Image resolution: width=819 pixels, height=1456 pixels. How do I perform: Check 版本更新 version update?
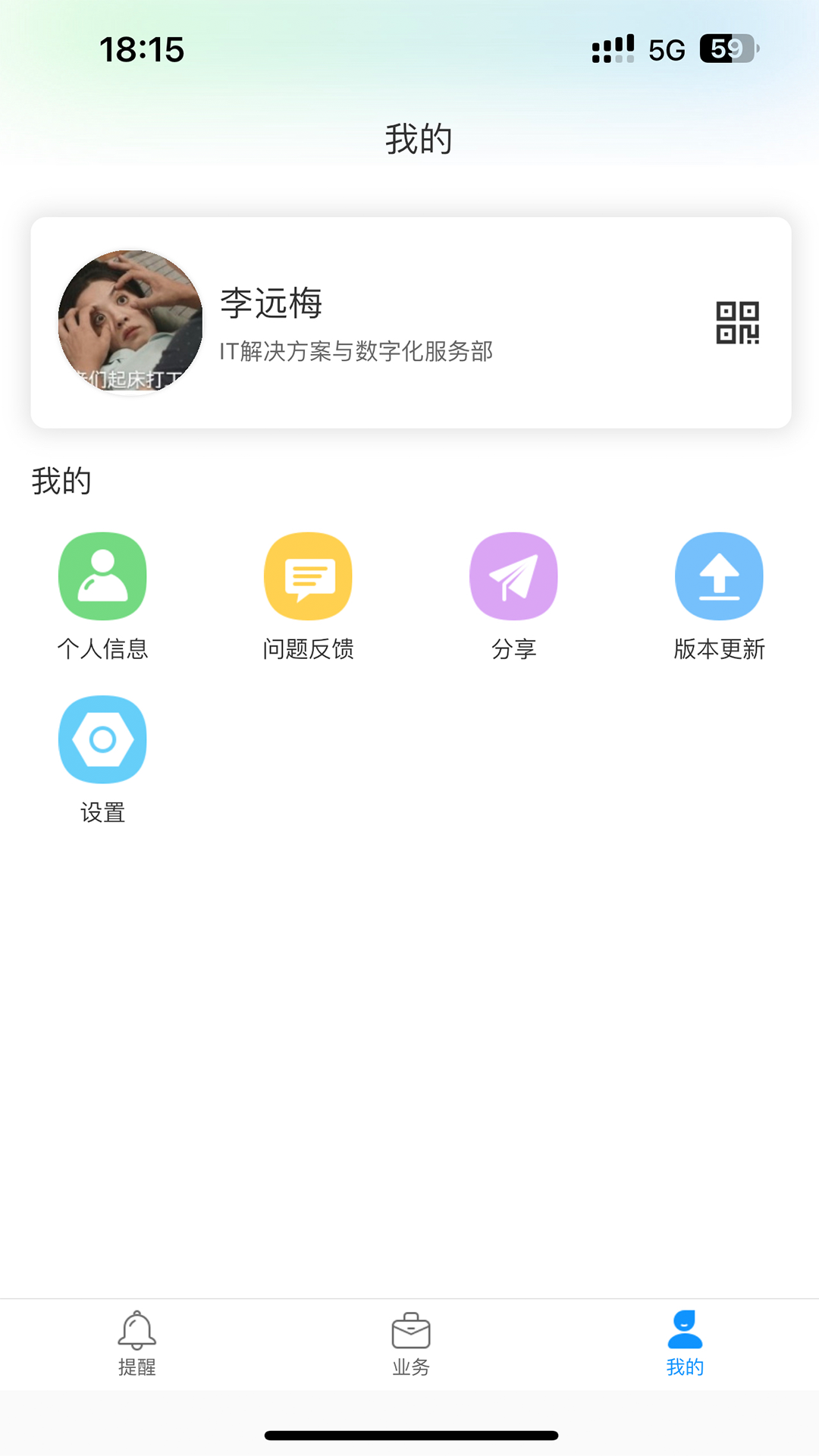719,577
